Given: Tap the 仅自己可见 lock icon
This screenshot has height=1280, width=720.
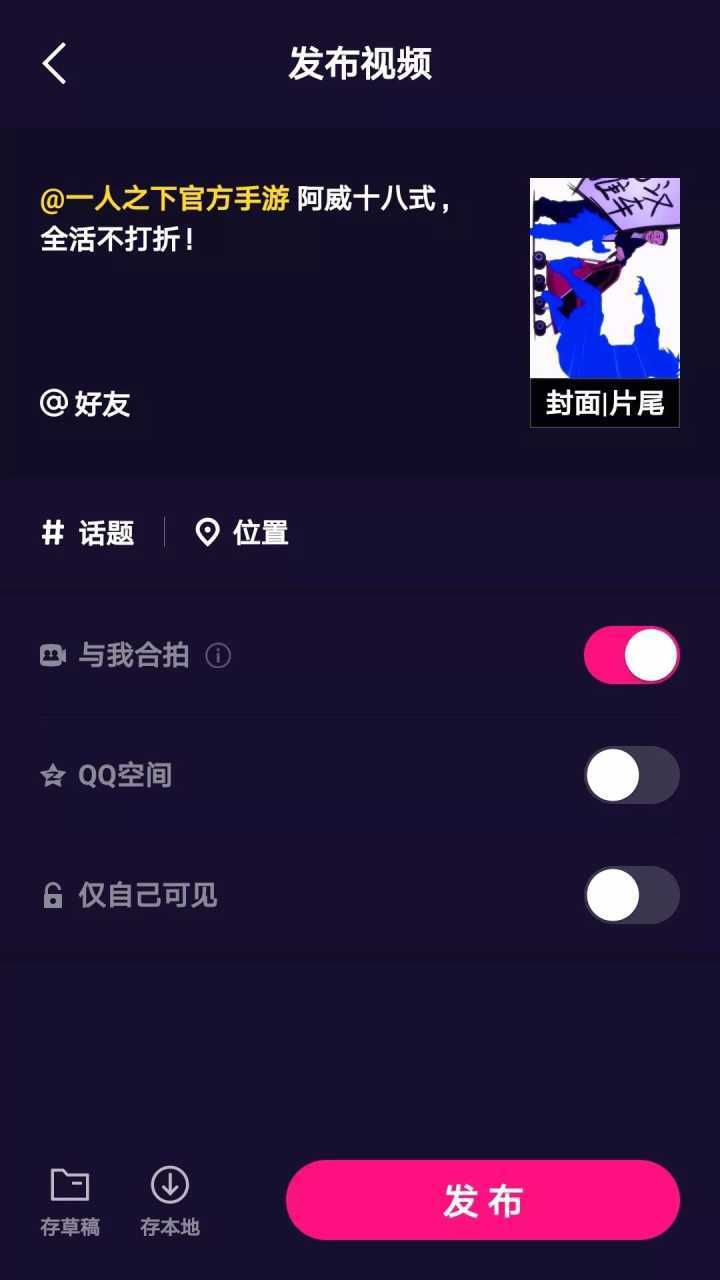Looking at the screenshot, I should pos(51,895).
